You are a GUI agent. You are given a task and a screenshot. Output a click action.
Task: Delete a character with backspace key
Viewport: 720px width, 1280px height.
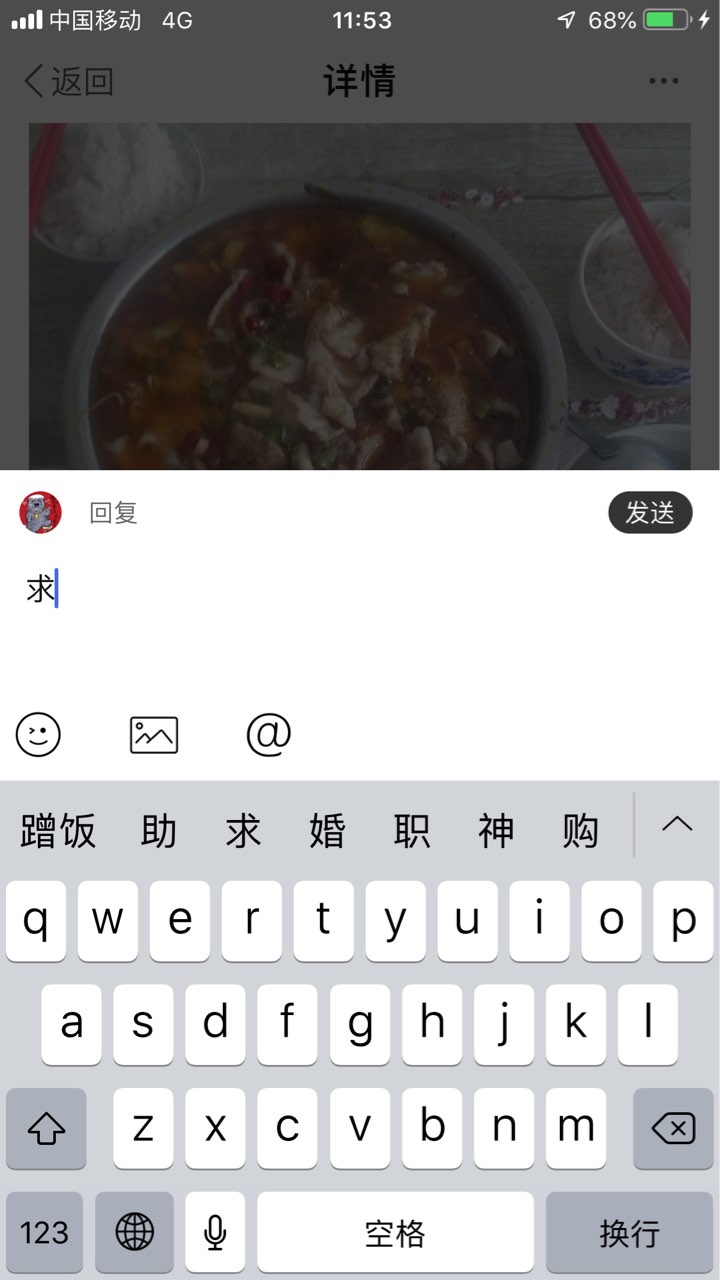coord(673,1129)
